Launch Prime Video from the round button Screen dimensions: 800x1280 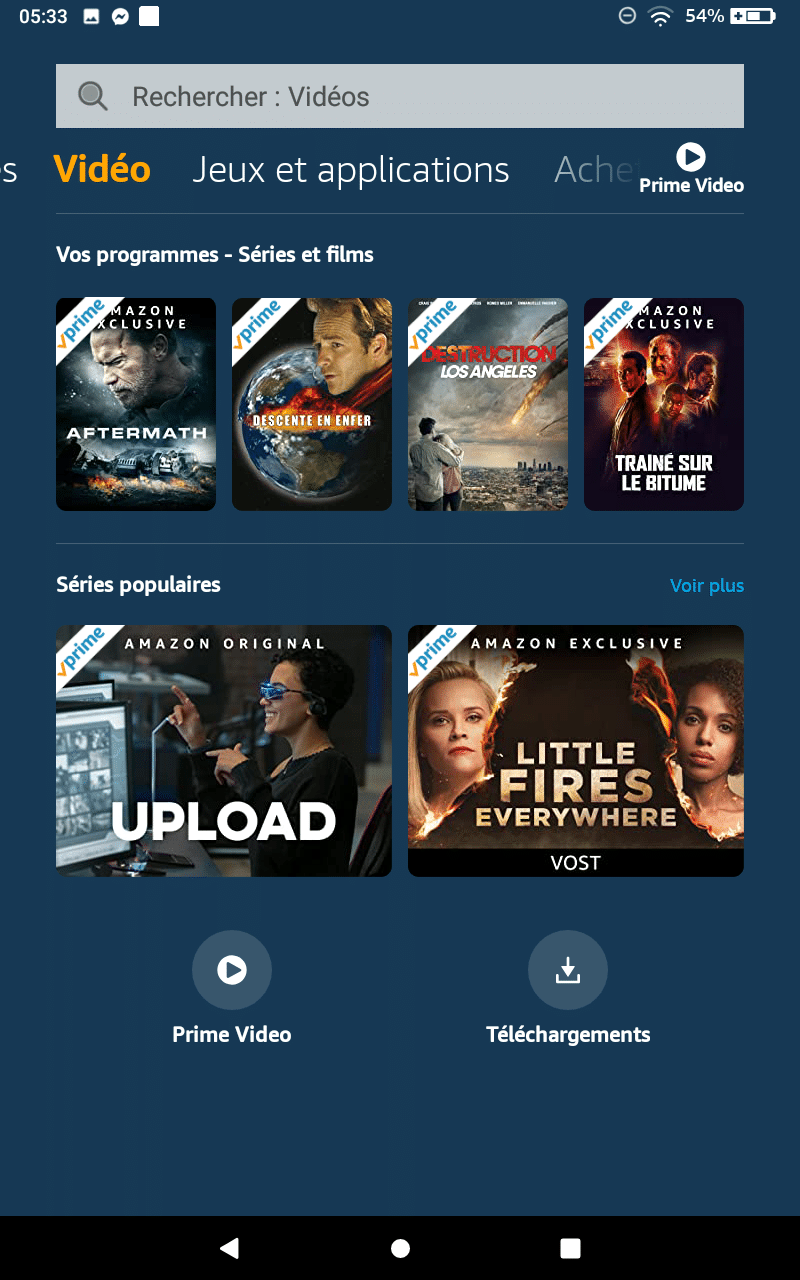(x=232, y=970)
